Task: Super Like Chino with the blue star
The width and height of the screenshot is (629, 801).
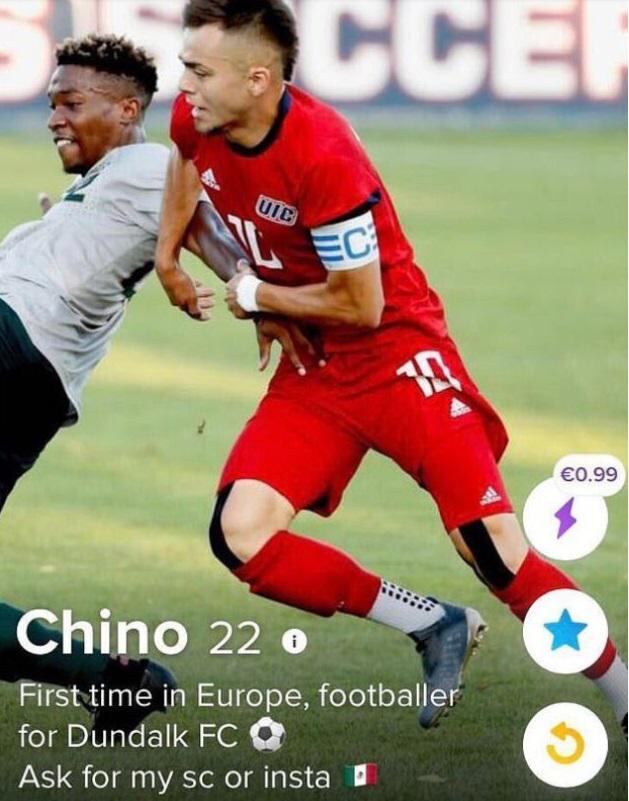Action: point(565,631)
